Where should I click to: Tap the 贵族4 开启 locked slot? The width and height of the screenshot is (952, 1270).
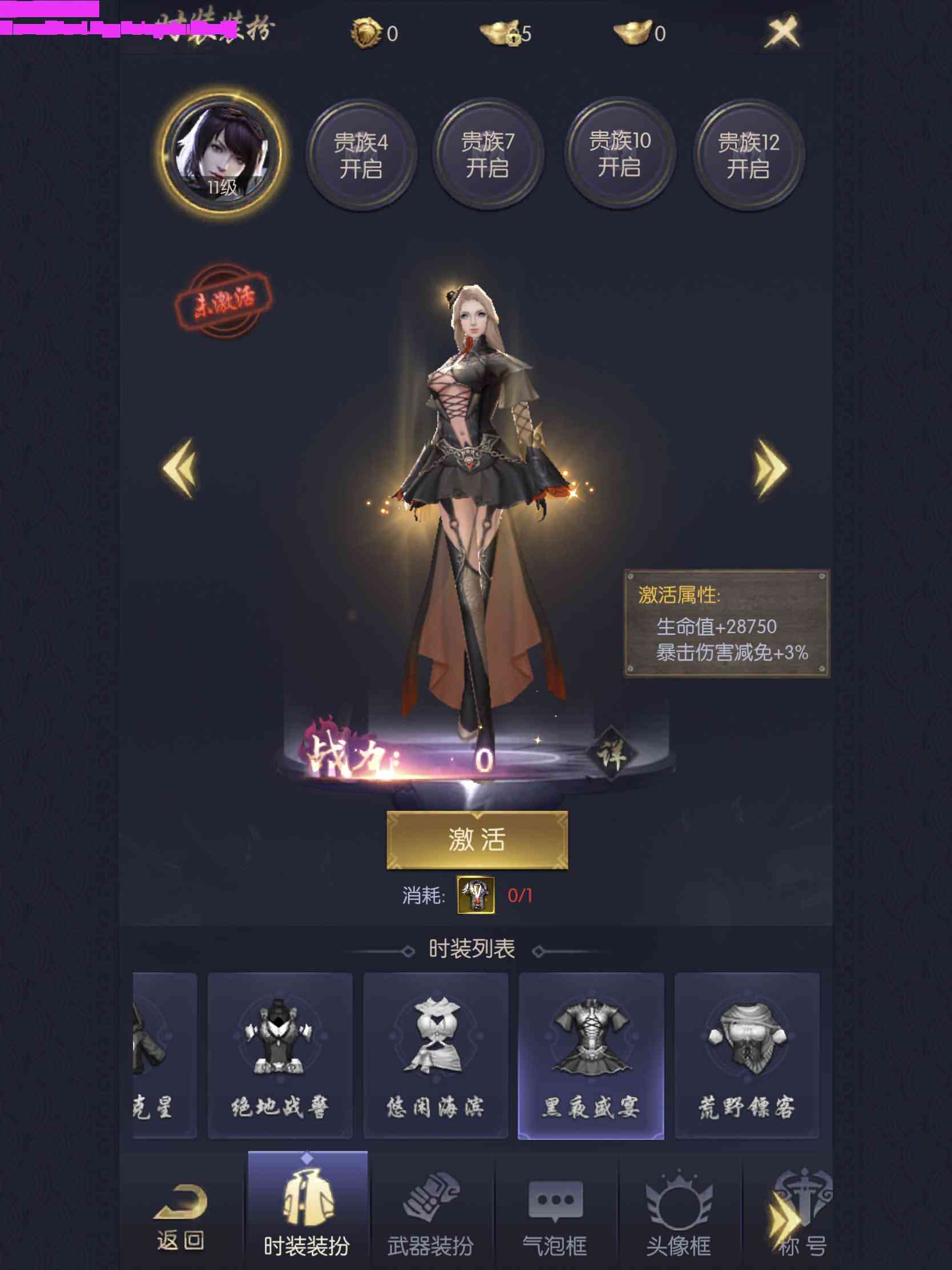pyautogui.click(x=361, y=155)
